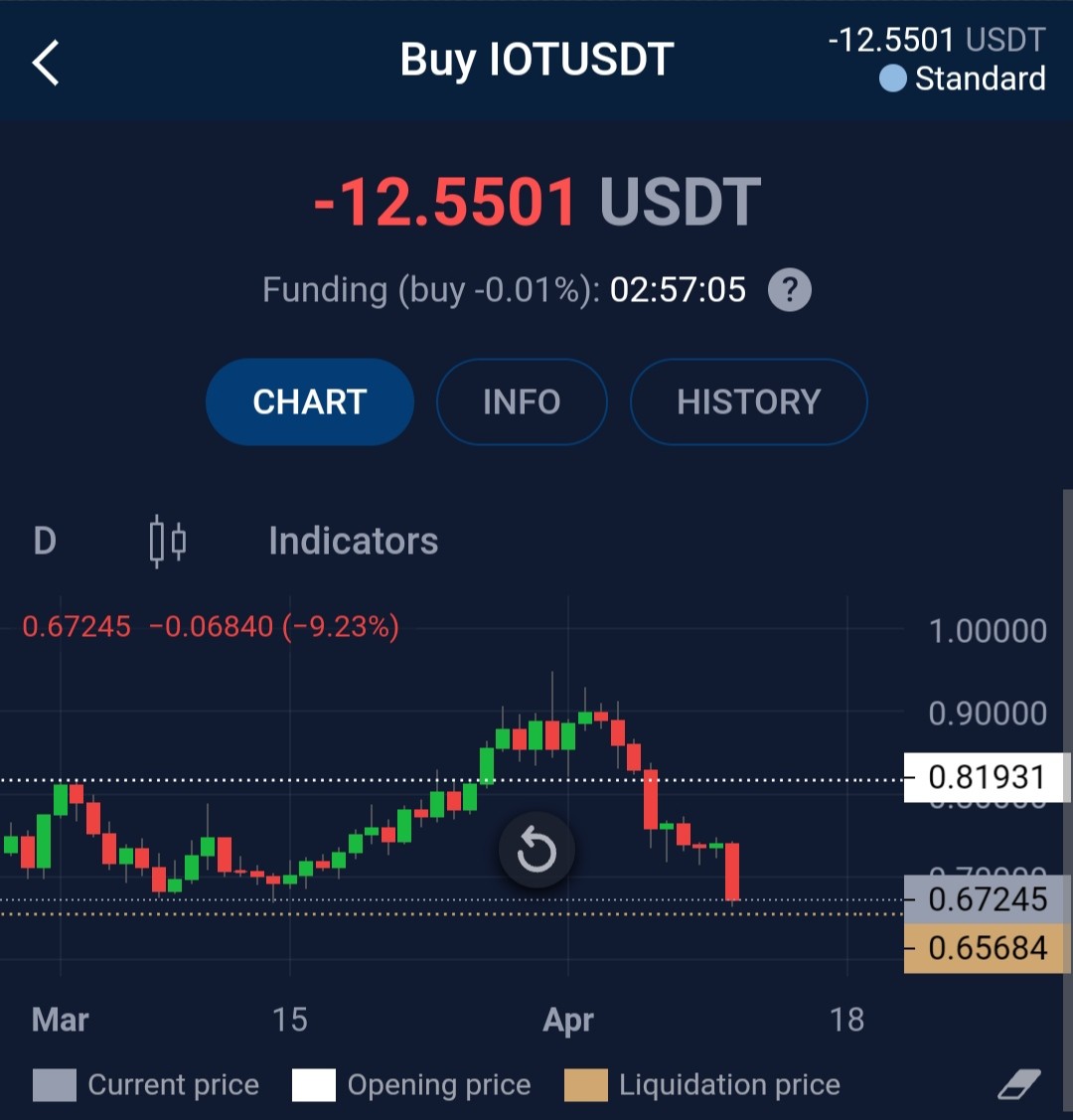Change the D timeframe interval
The image size is (1073, 1120).
point(45,541)
